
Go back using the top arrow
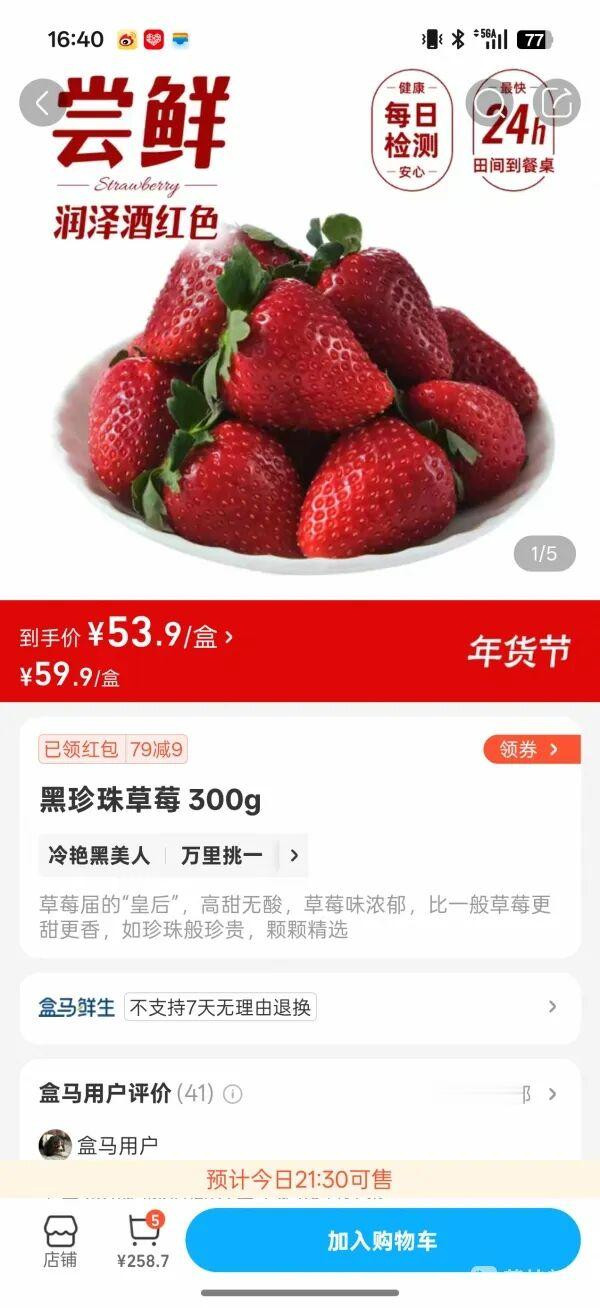(43, 102)
